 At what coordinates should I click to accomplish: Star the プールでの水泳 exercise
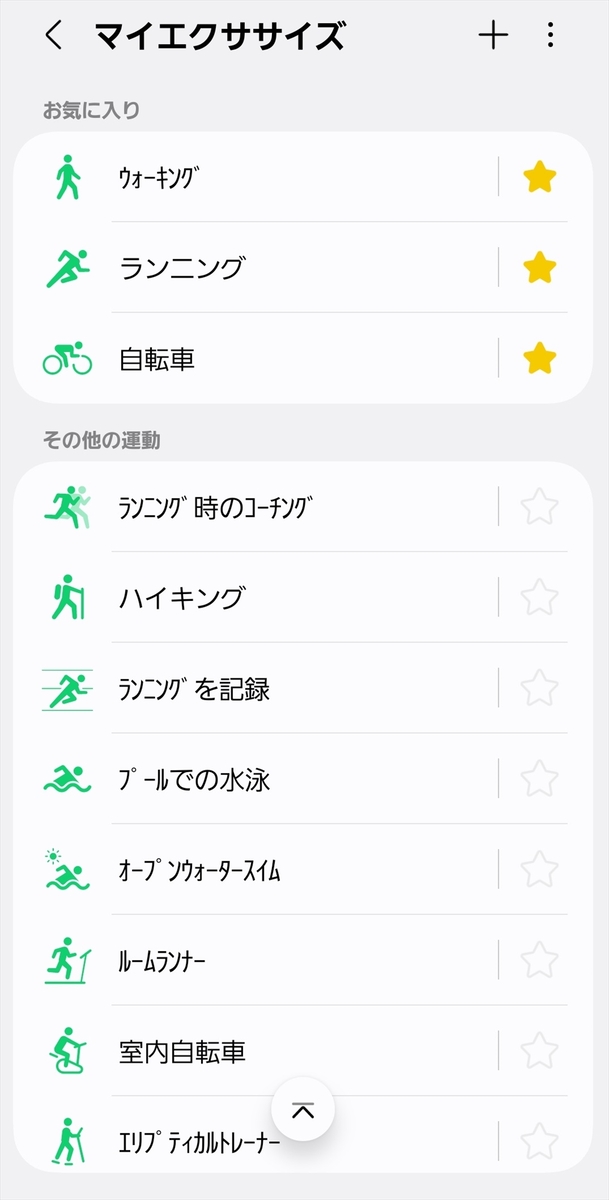click(539, 779)
